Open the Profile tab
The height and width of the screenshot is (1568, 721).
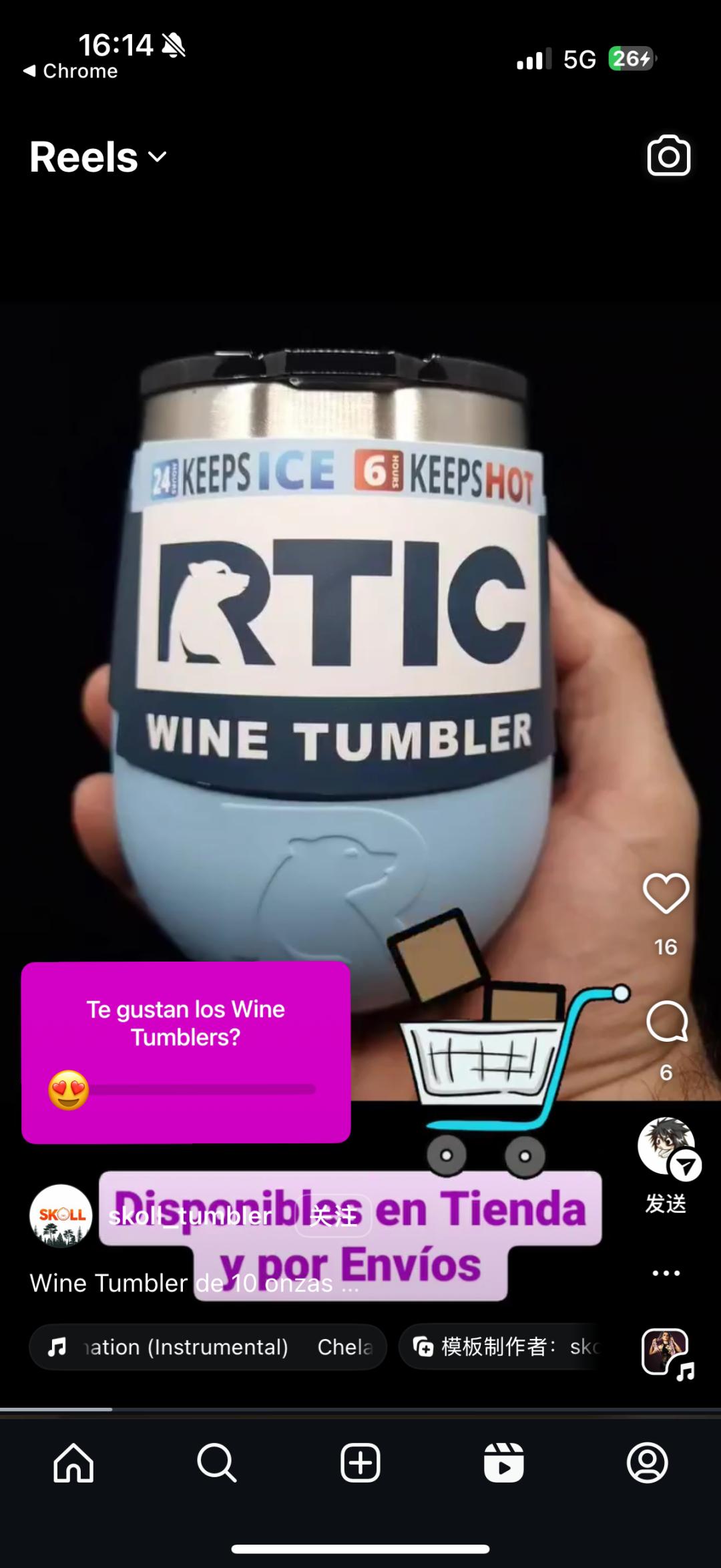coord(647,1463)
